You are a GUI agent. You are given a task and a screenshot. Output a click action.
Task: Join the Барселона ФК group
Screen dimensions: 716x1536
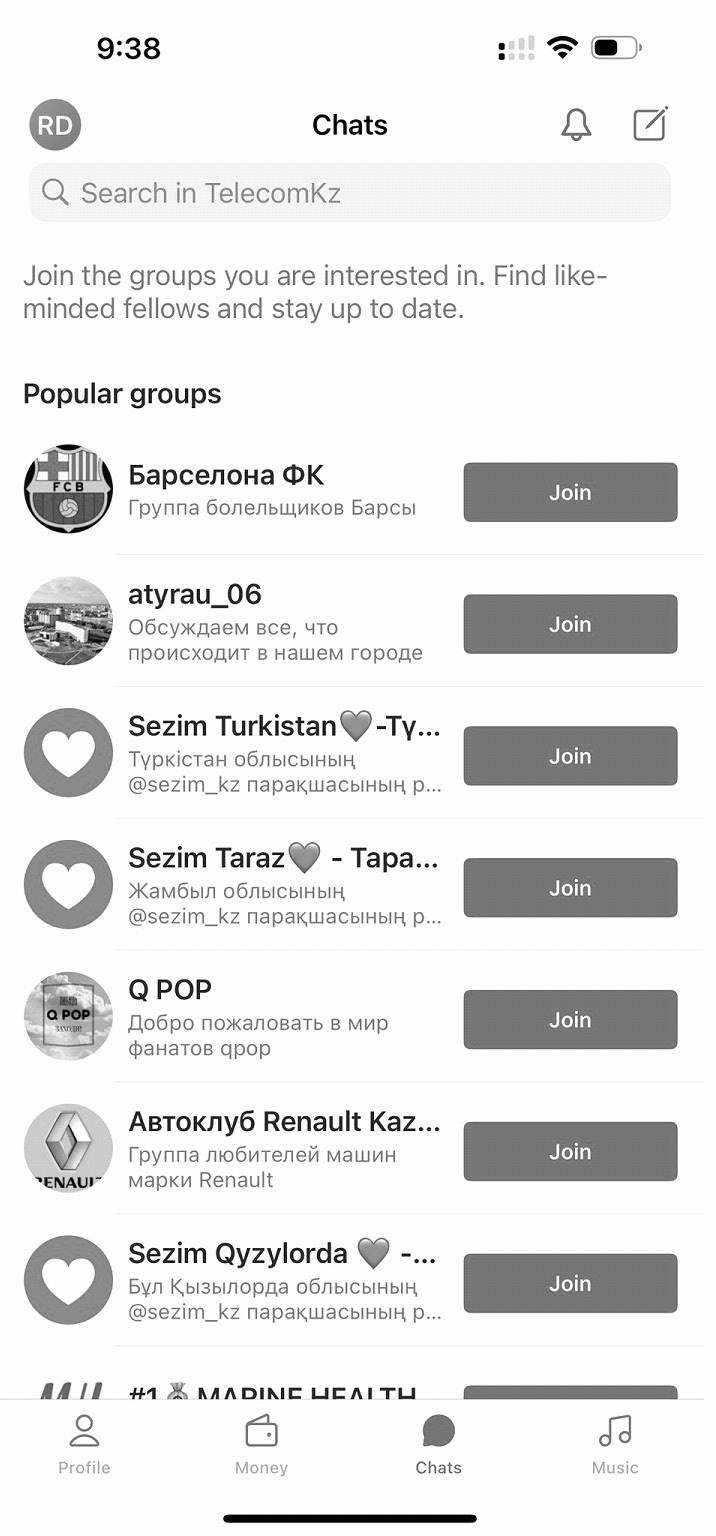[570, 492]
